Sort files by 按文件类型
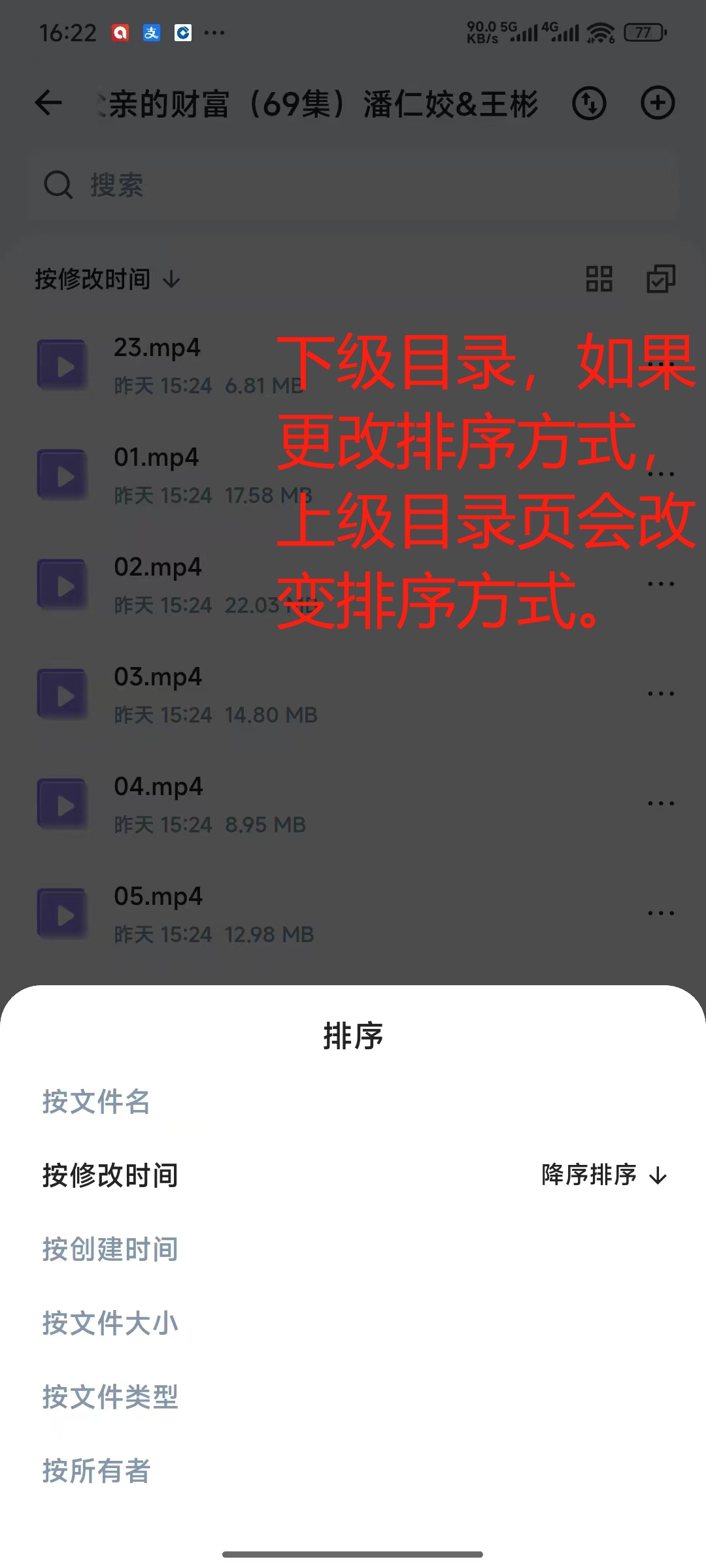This screenshot has width=706, height=1568. 110,1397
